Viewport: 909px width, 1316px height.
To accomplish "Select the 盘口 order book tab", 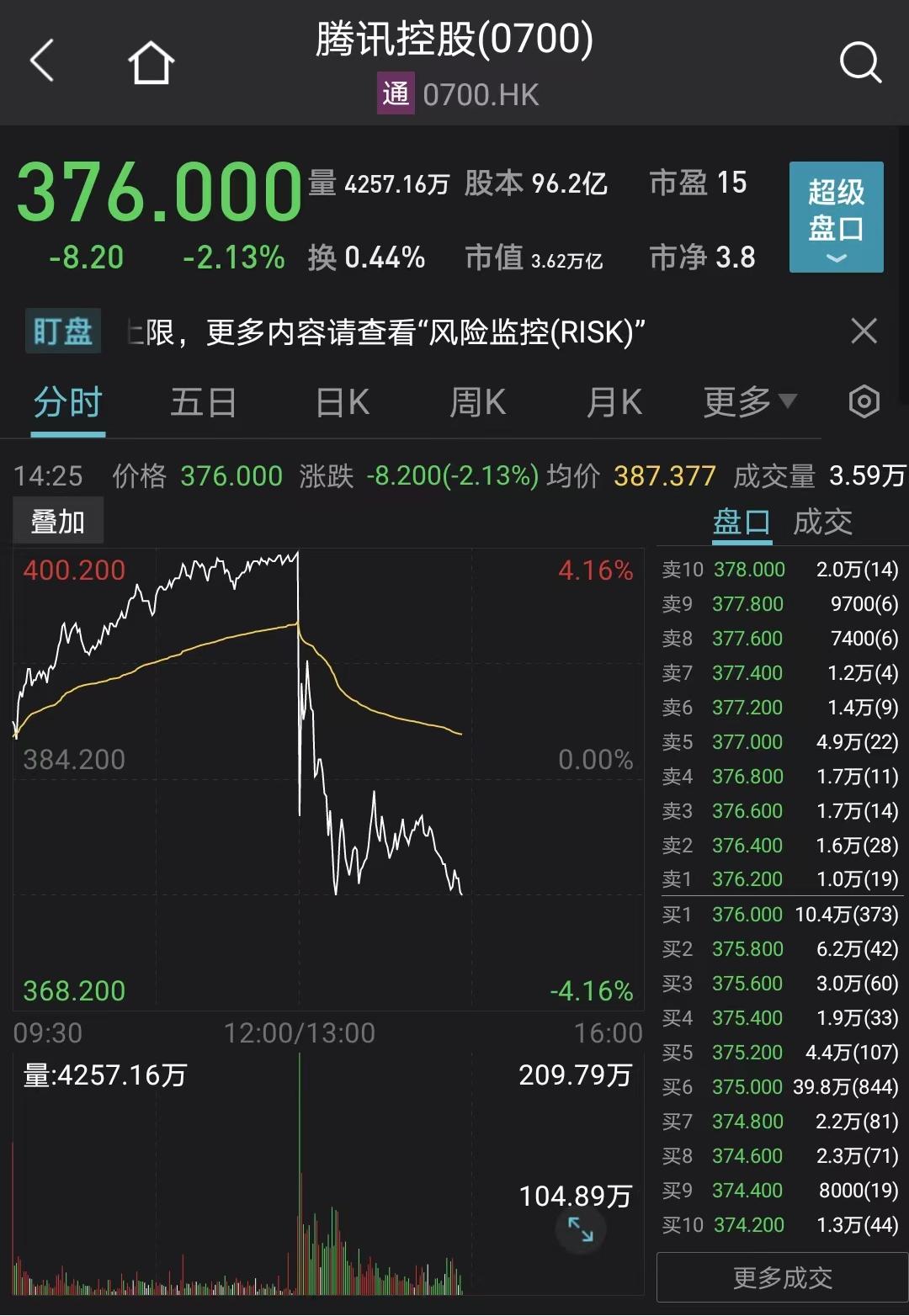I will (742, 522).
